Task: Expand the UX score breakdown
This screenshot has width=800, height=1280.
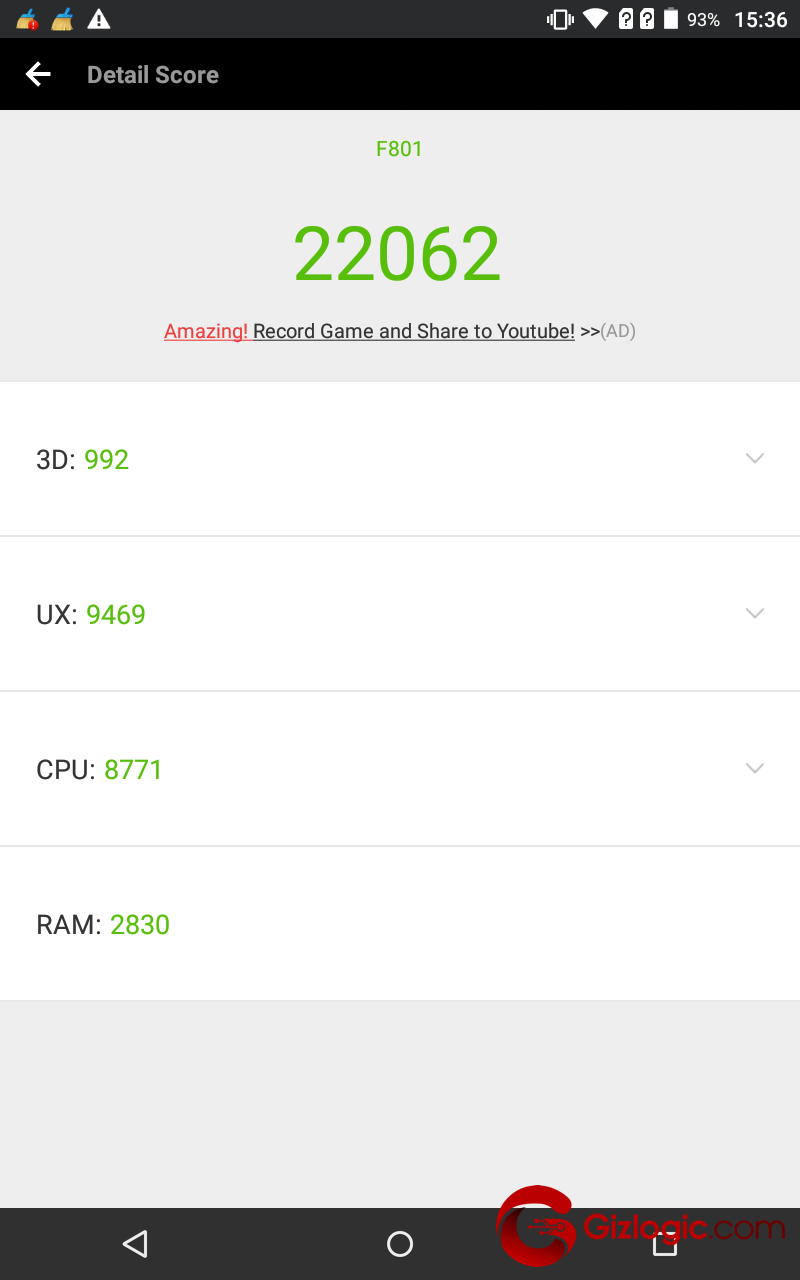Action: tap(754, 613)
